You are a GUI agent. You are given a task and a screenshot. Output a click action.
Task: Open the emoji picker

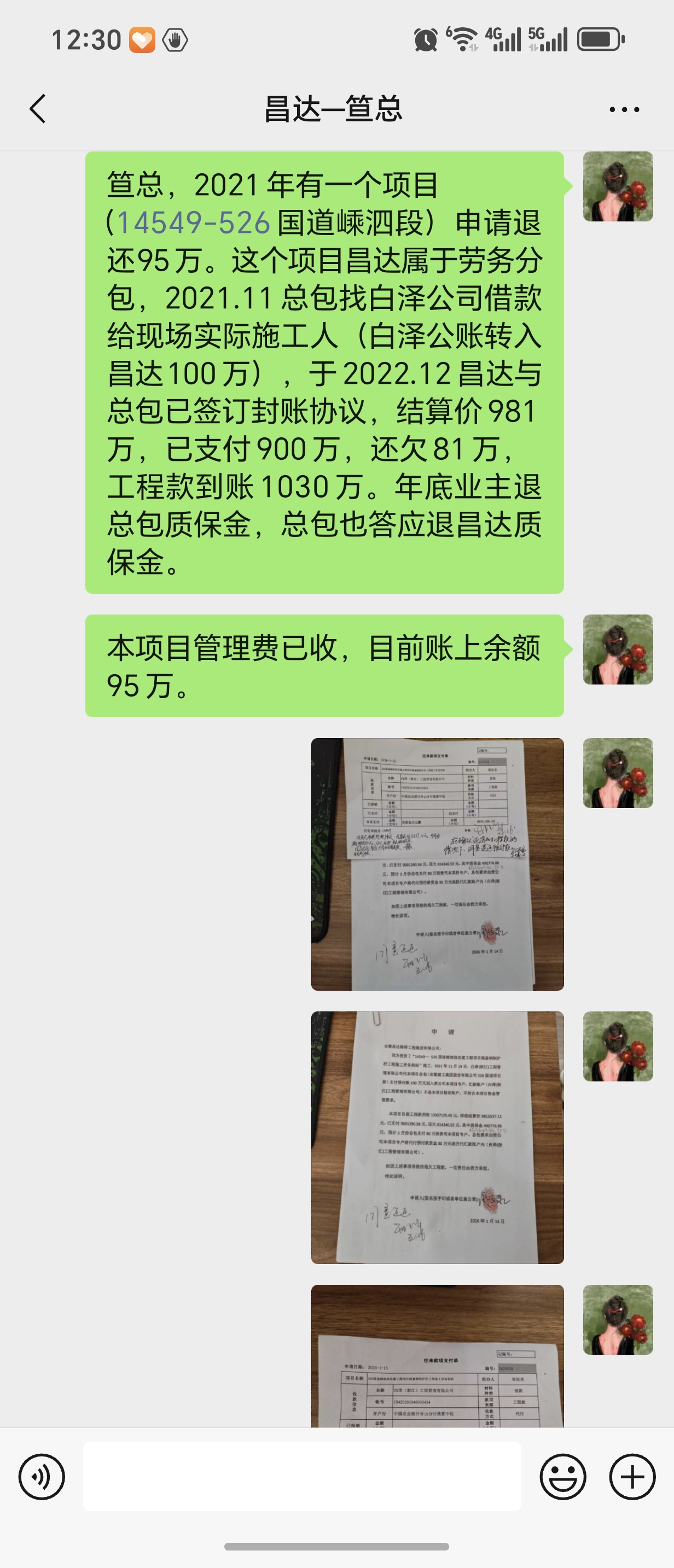tap(562, 1477)
